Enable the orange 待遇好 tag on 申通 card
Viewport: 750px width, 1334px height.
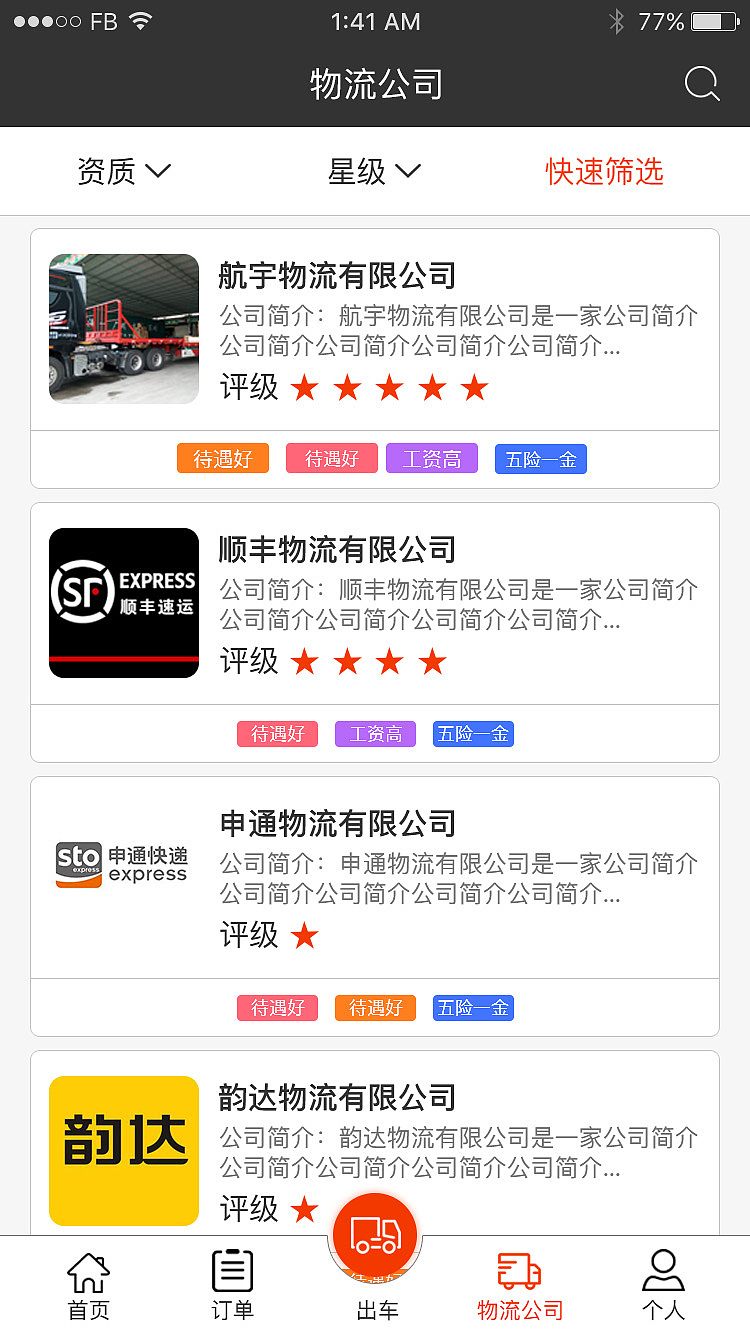tap(374, 1008)
